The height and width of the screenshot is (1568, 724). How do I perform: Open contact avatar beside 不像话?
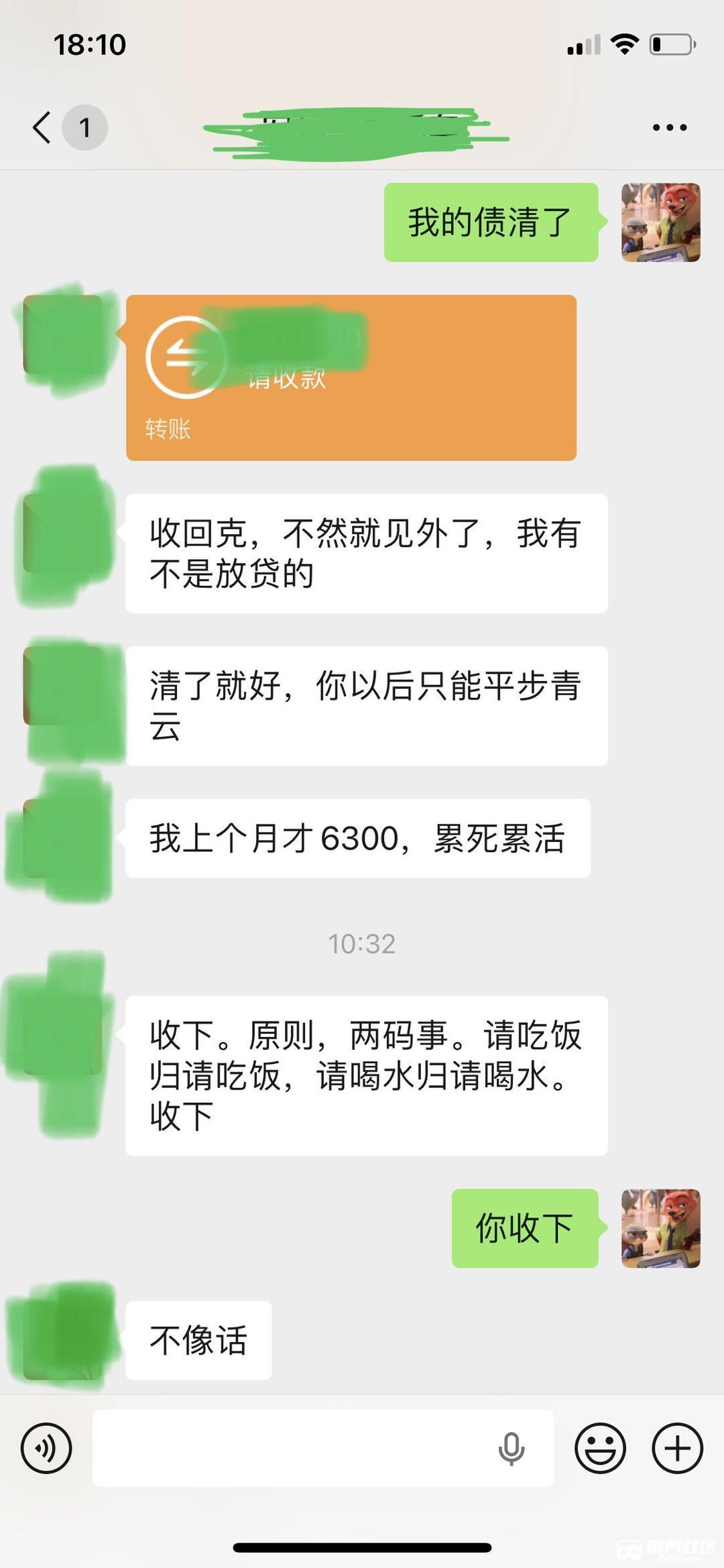click(62, 1339)
